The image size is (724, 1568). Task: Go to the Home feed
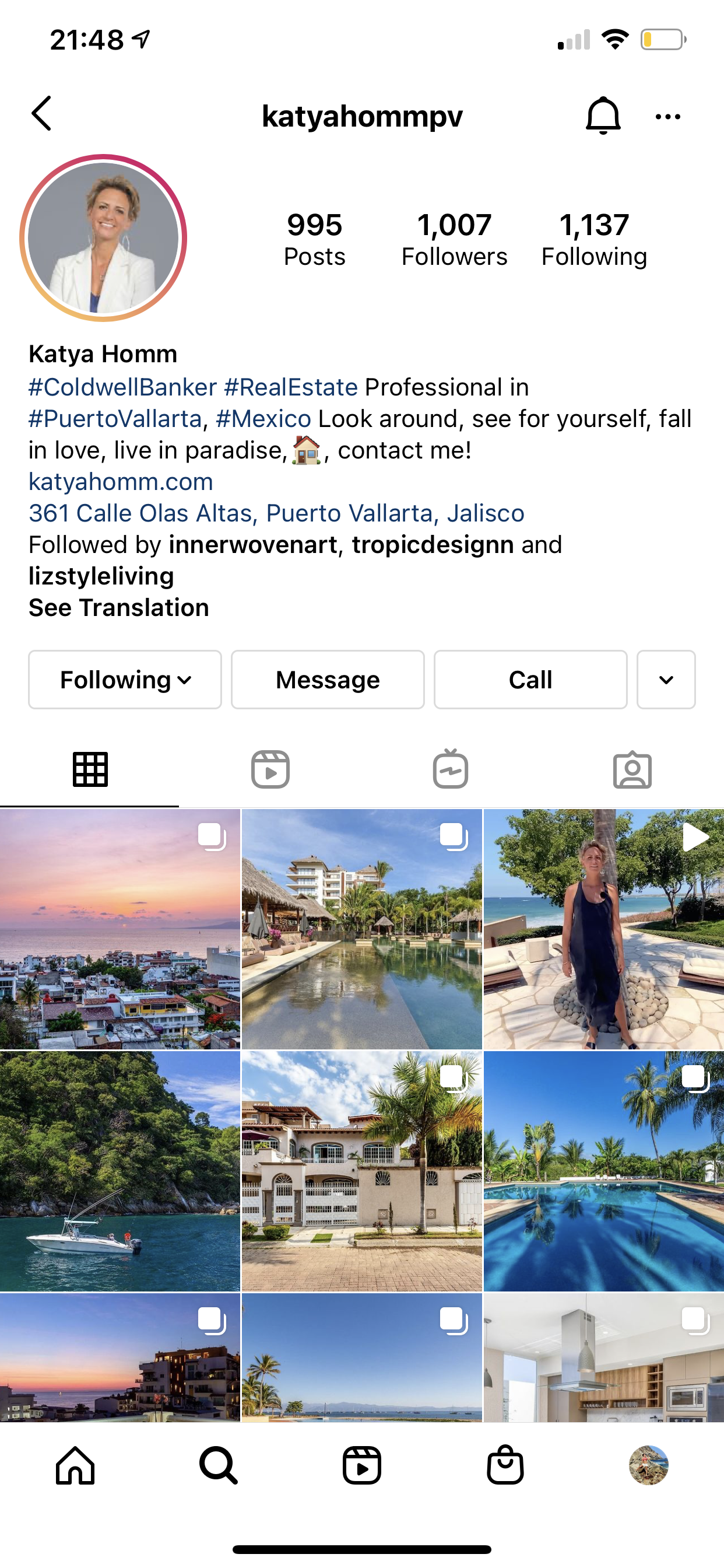point(75,1465)
